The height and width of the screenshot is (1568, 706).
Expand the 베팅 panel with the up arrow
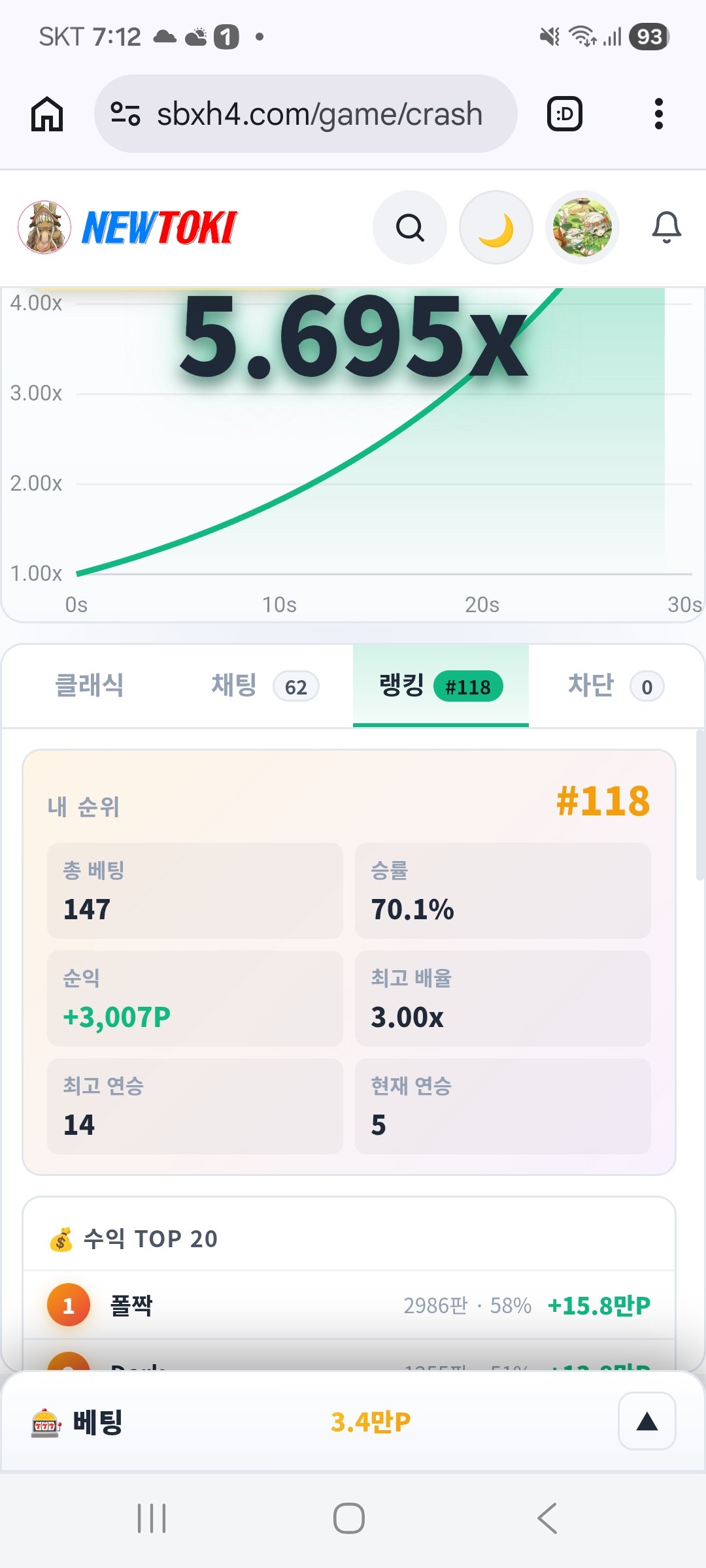click(647, 1421)
